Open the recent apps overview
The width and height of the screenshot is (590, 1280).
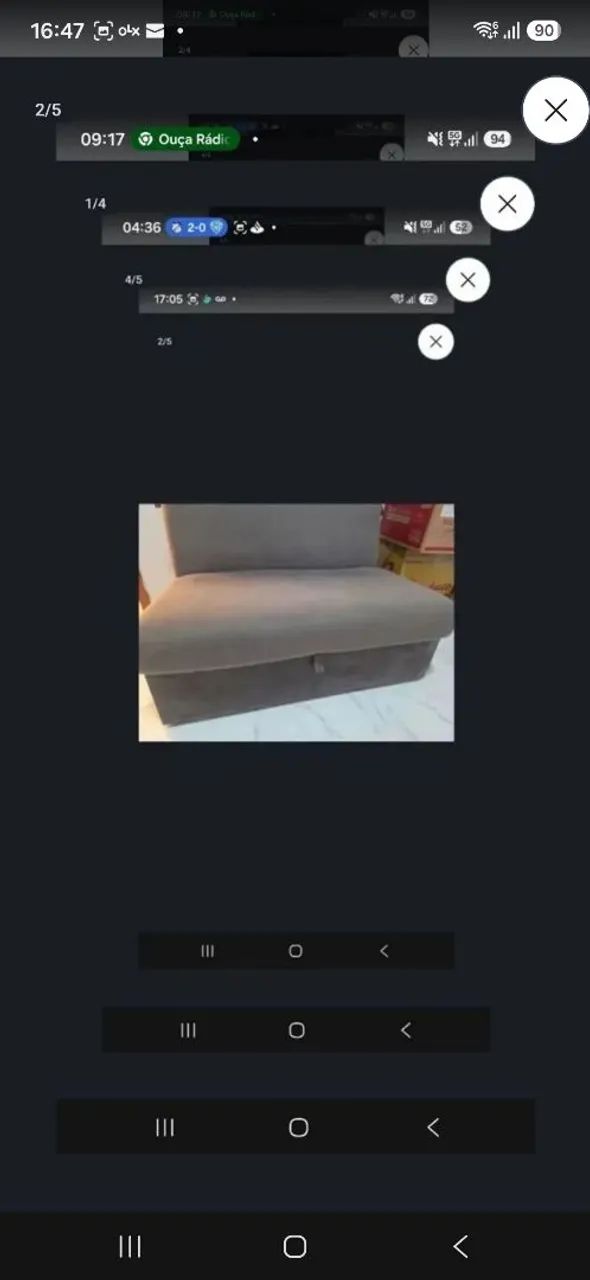coord(130,1246)
